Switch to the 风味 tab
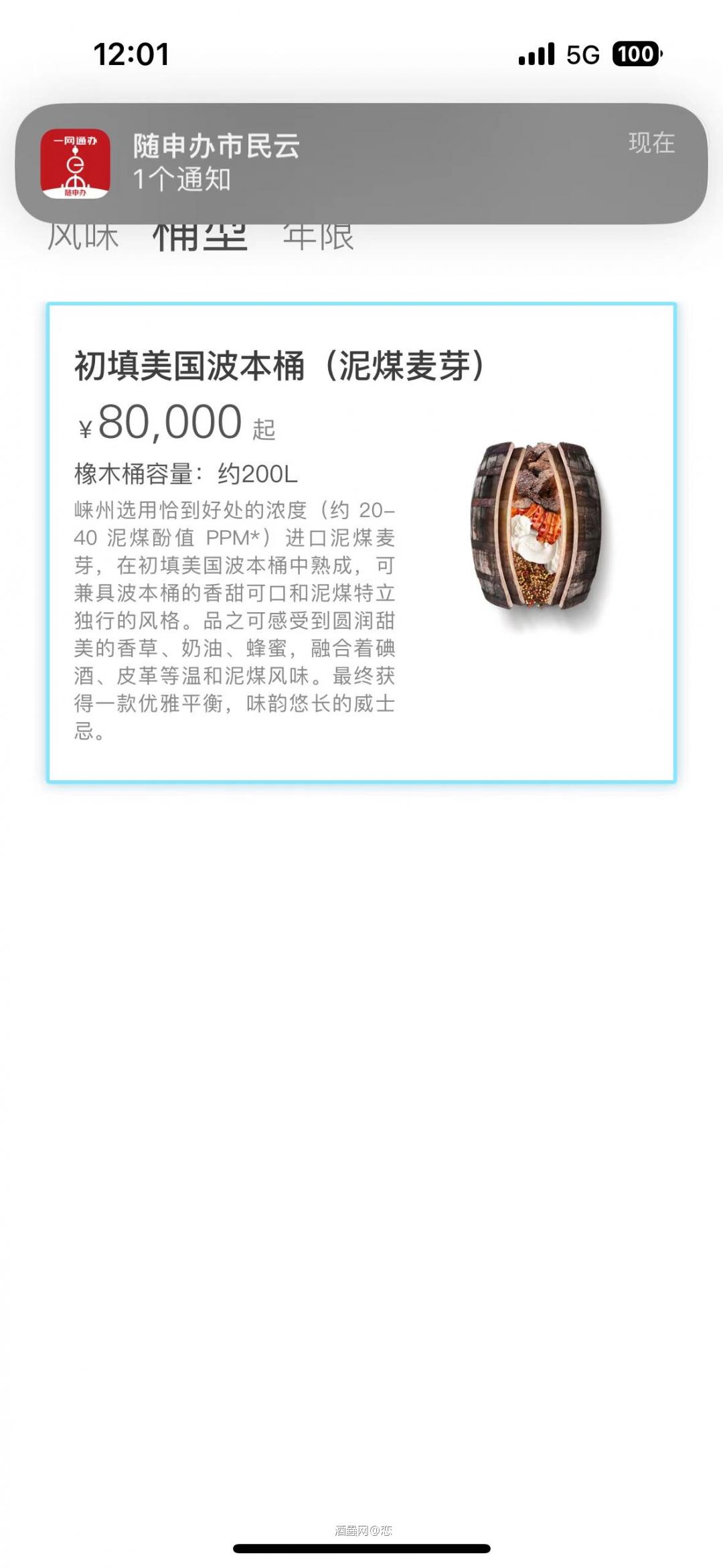The height and width of the screenshot is (1568, 723). (83, 238)
